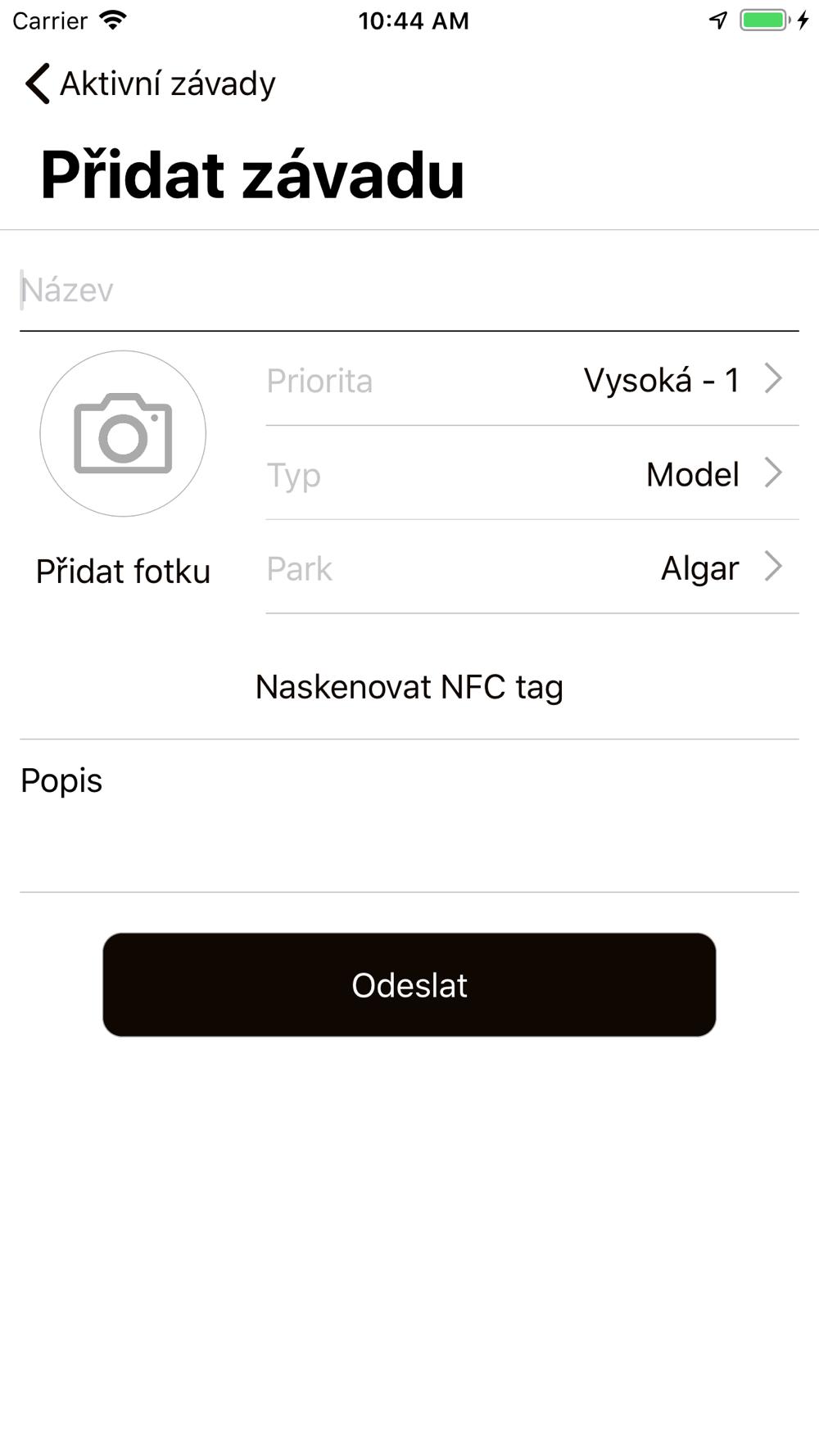Add a photo via the camera icon

pyautogui.click(x=123, y=434)
